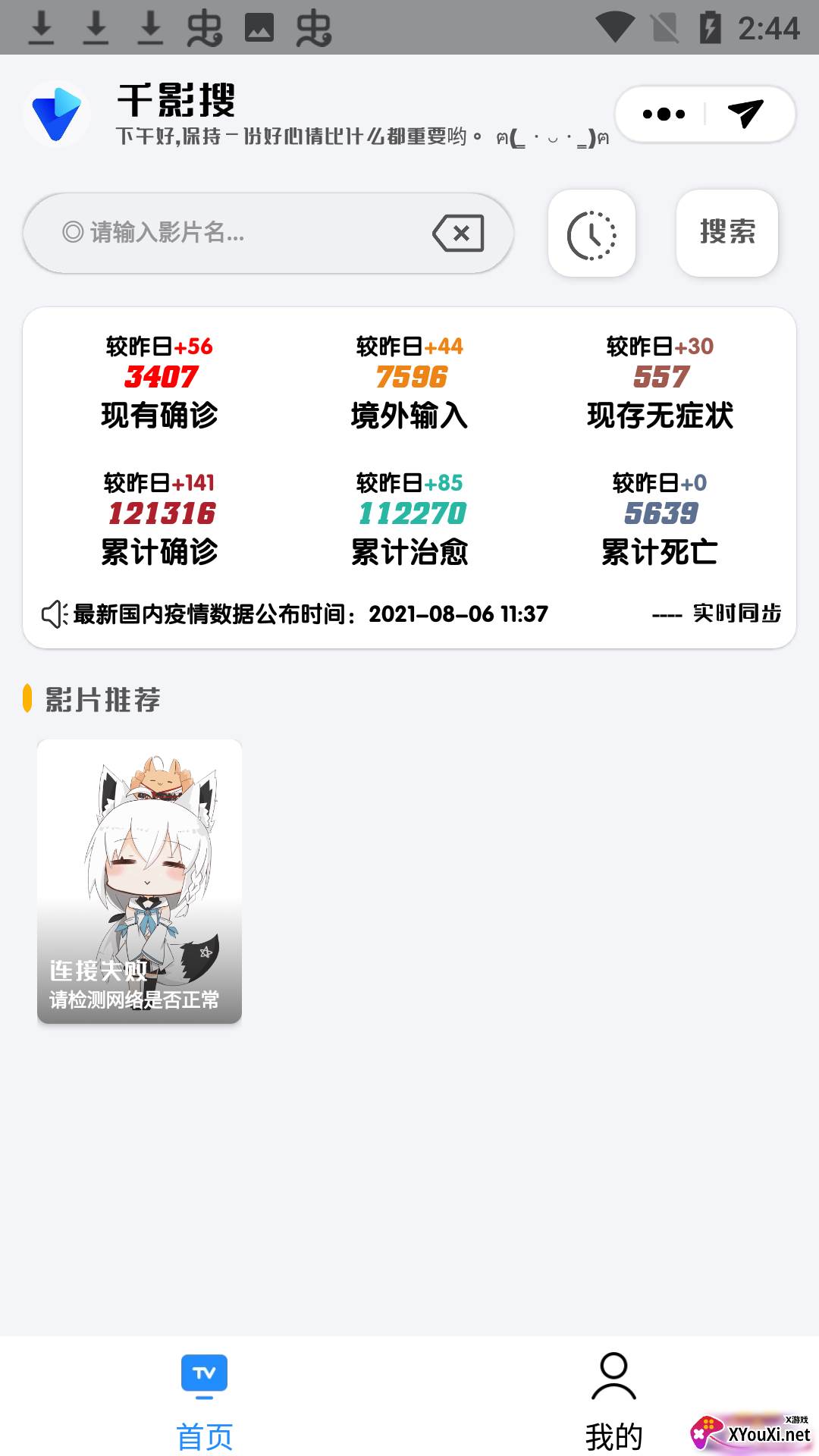Open the three-dot more menu
This screenshot has width=819, height=1456.
(664, 115)
